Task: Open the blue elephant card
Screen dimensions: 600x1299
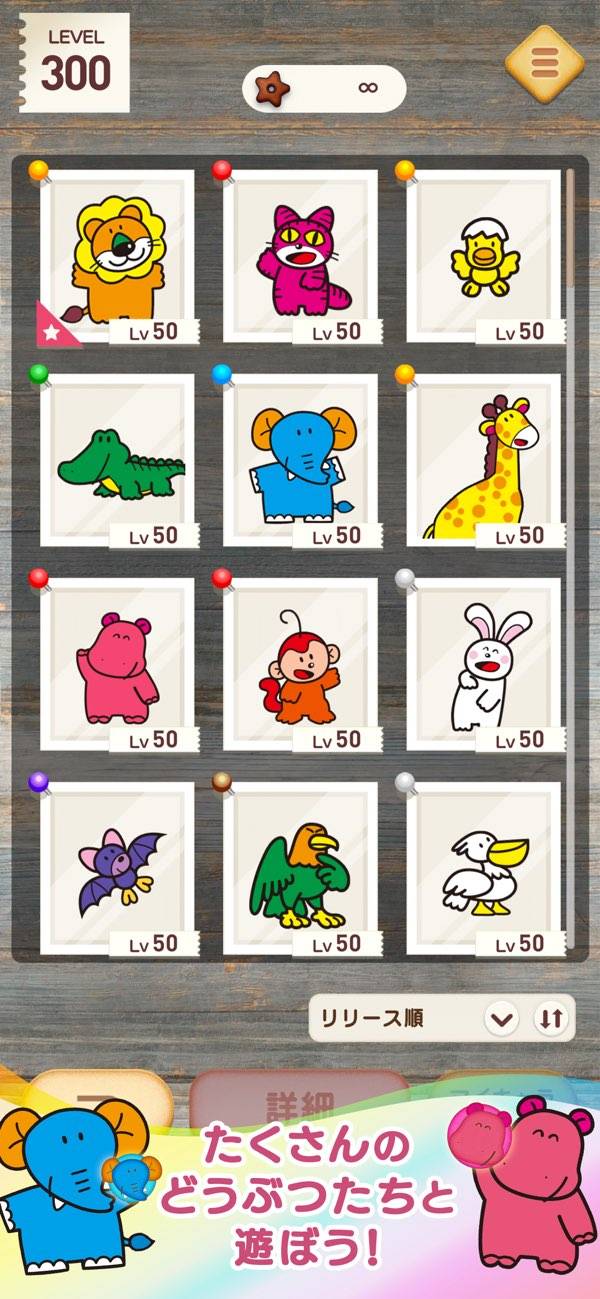Action: pos(300,462)
